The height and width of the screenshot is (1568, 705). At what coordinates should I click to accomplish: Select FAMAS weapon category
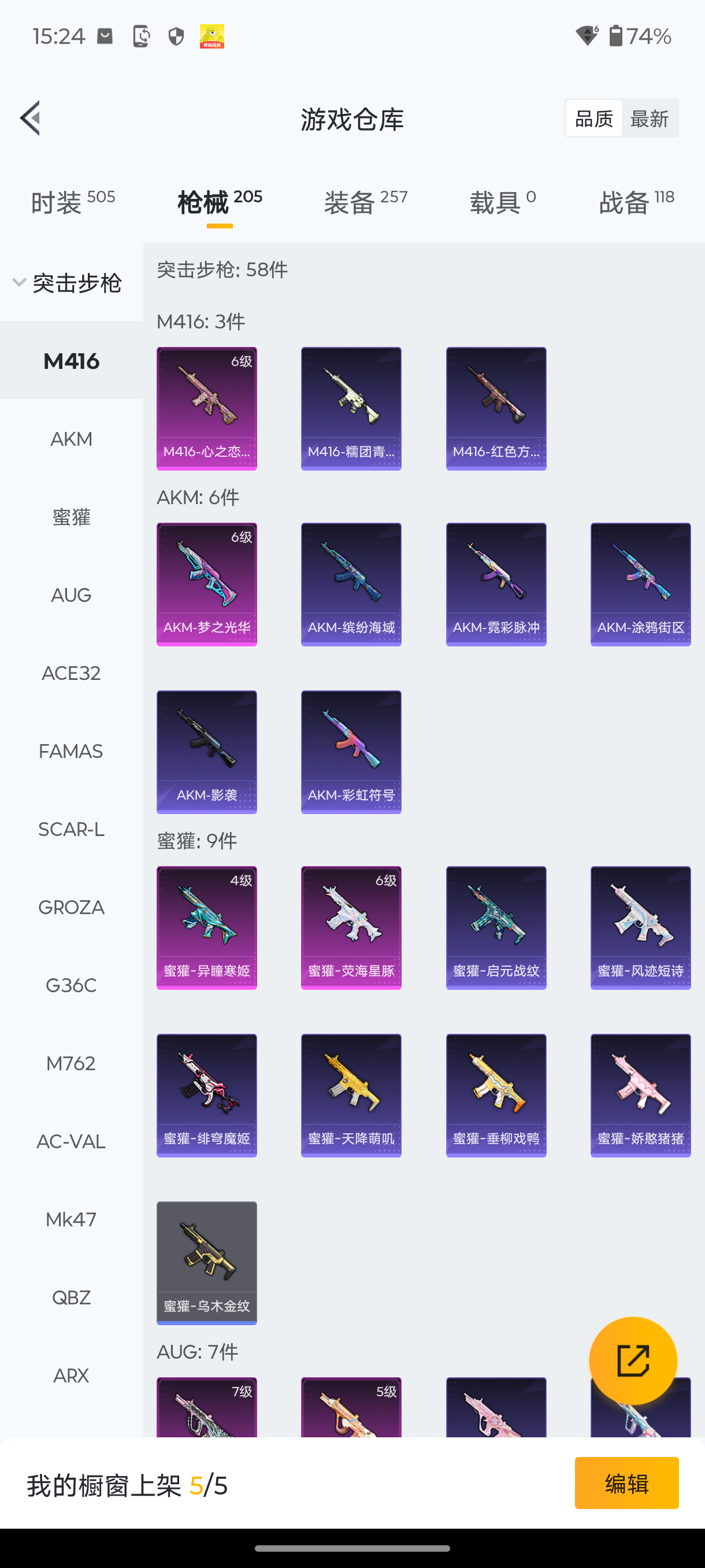(x=71, y=751)
